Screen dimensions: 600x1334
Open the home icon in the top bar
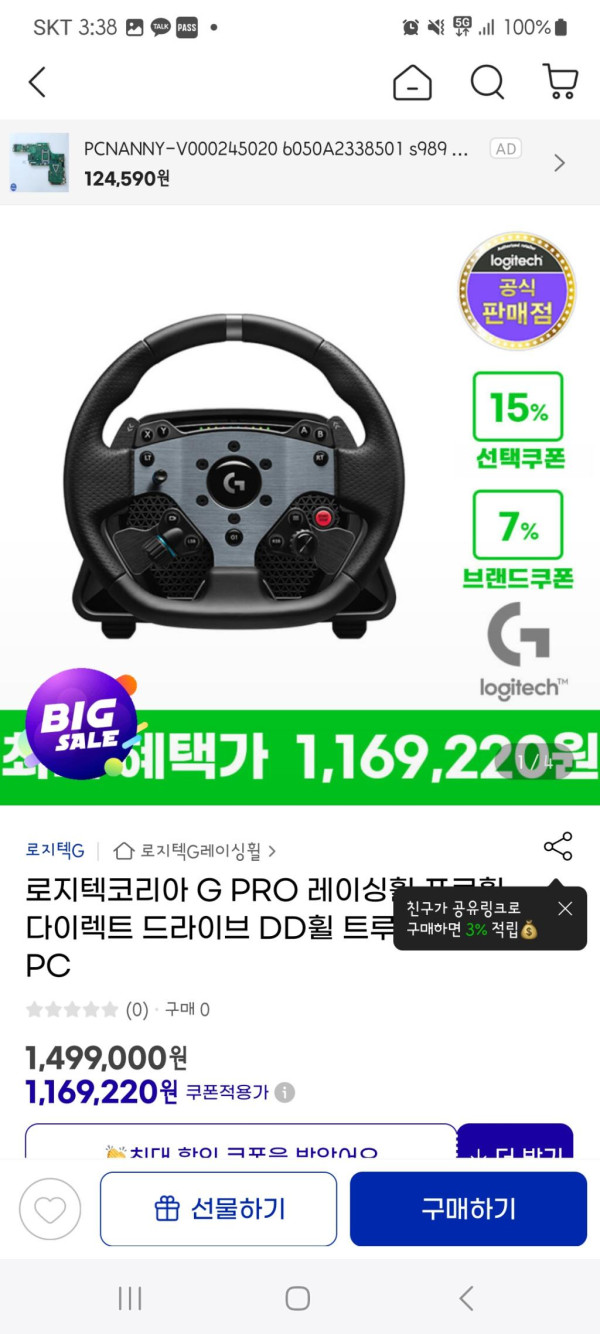coord(412,82)
